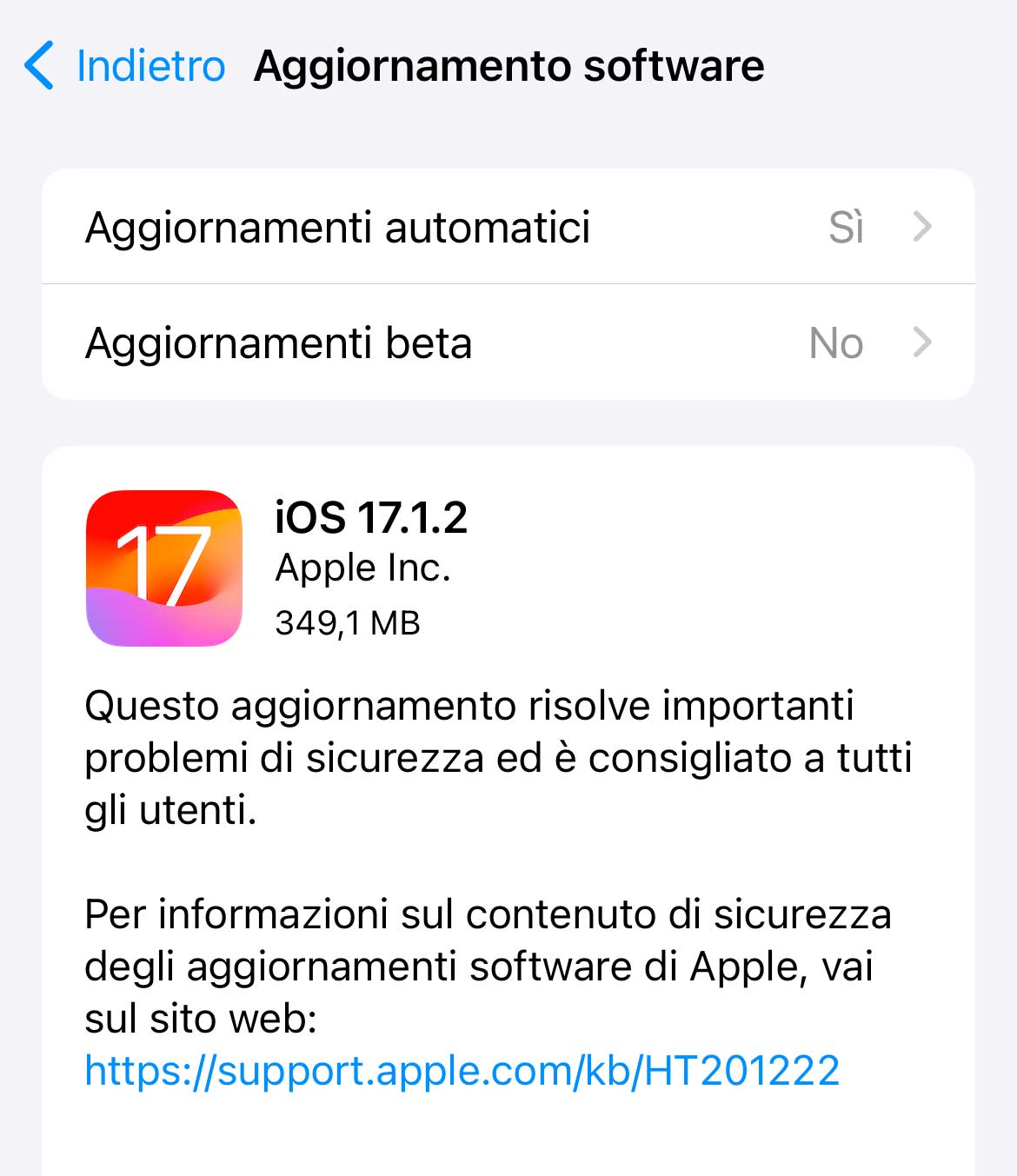This screenshot has width=1017, height=1176.
Task: Tap the Apple Inc. developer label
Action: (x=364, y=567)
